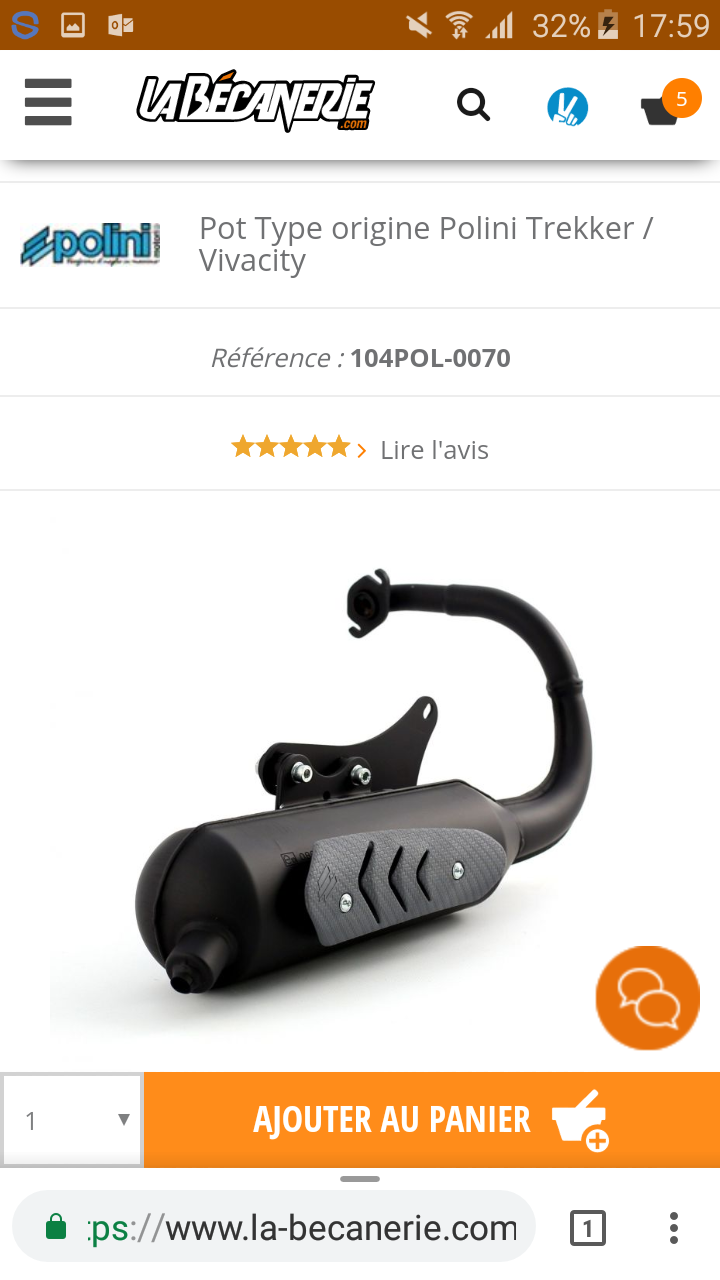Open the live chat bubble
Image resolution: width=720 pixels, height=1280 pixels.
click(647, 997)
